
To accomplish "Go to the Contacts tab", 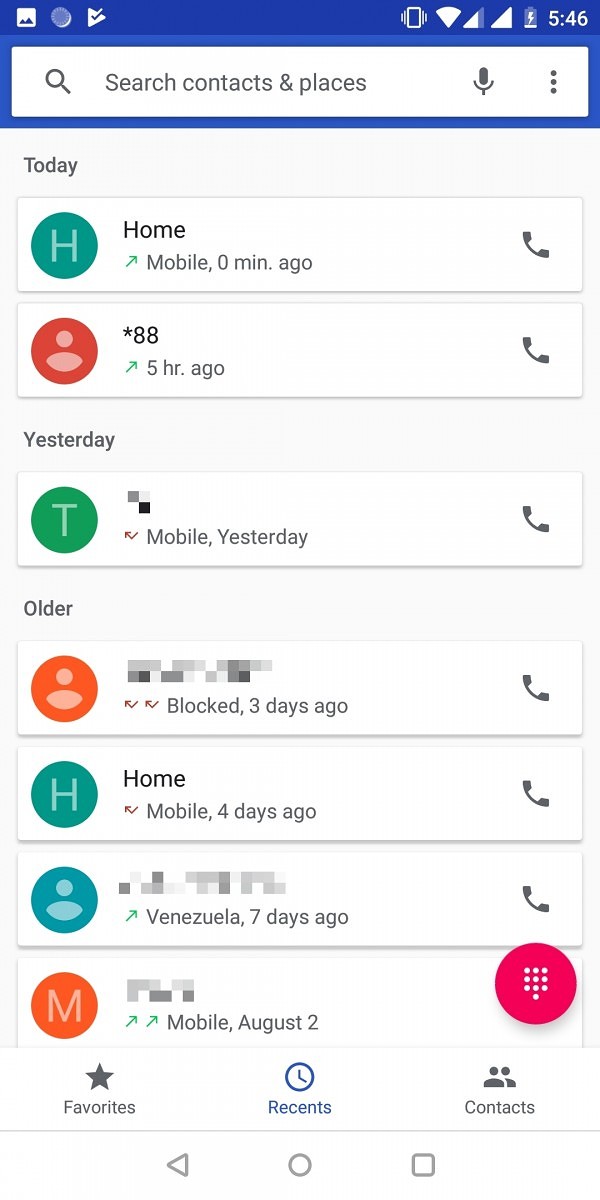I will coord(500,1089).
